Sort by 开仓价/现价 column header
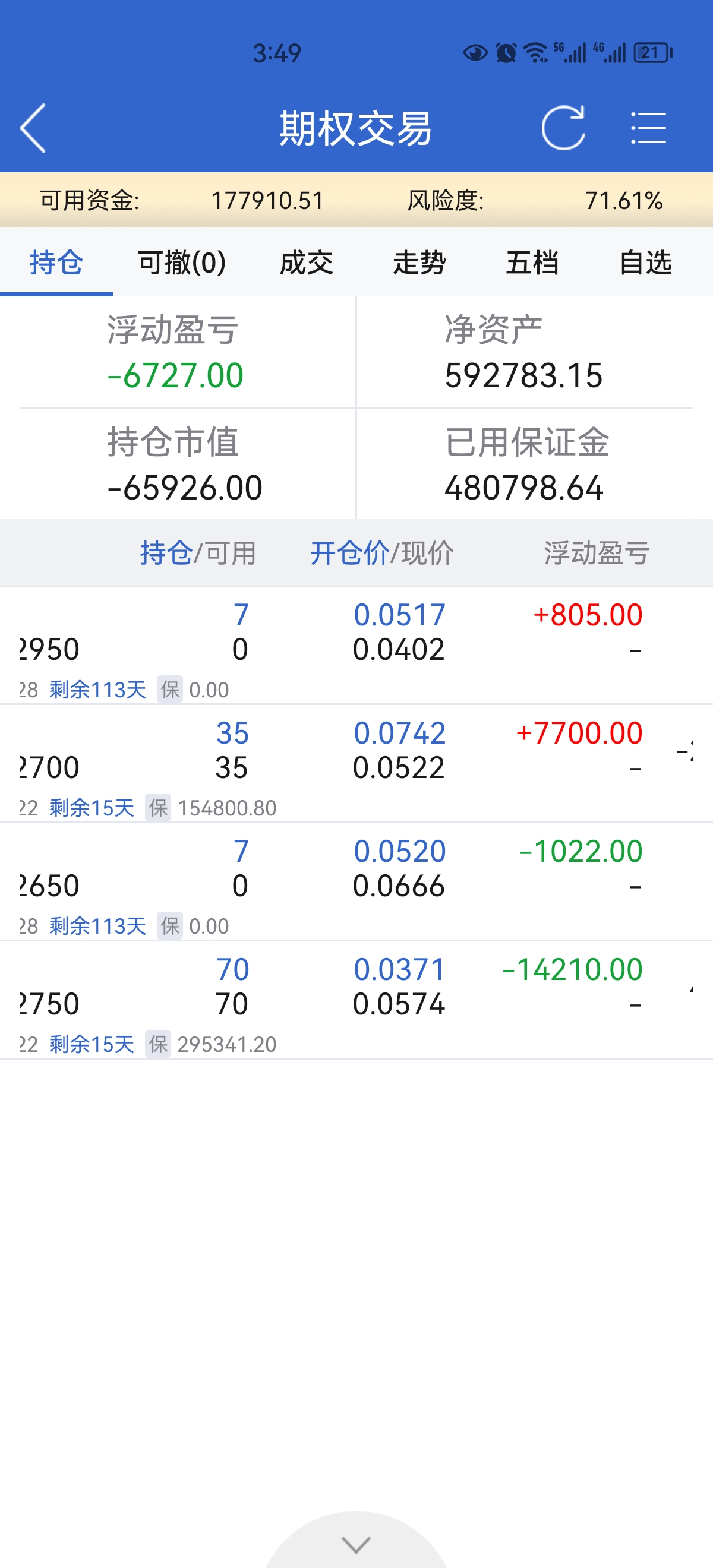 coord(382,553)
